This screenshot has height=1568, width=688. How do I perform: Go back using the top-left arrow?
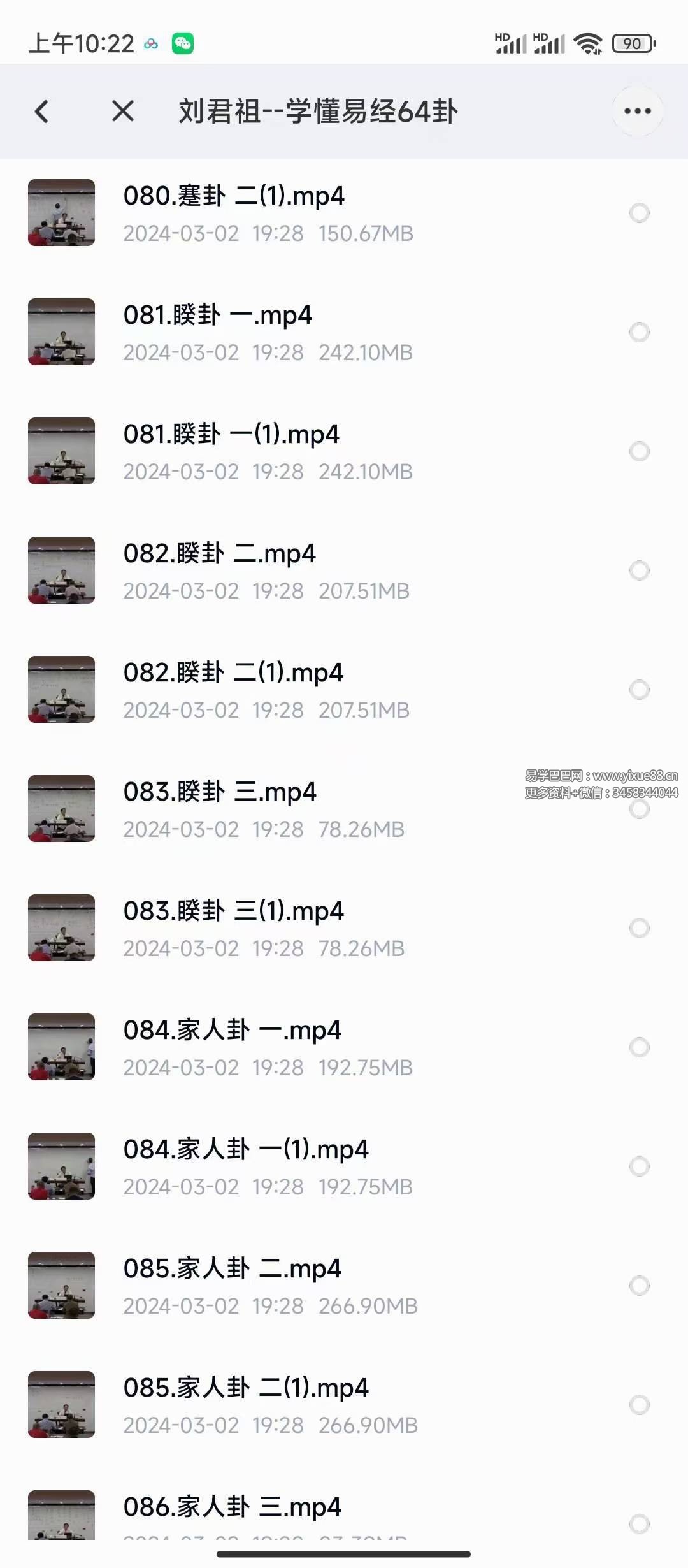tap(42, 112)
